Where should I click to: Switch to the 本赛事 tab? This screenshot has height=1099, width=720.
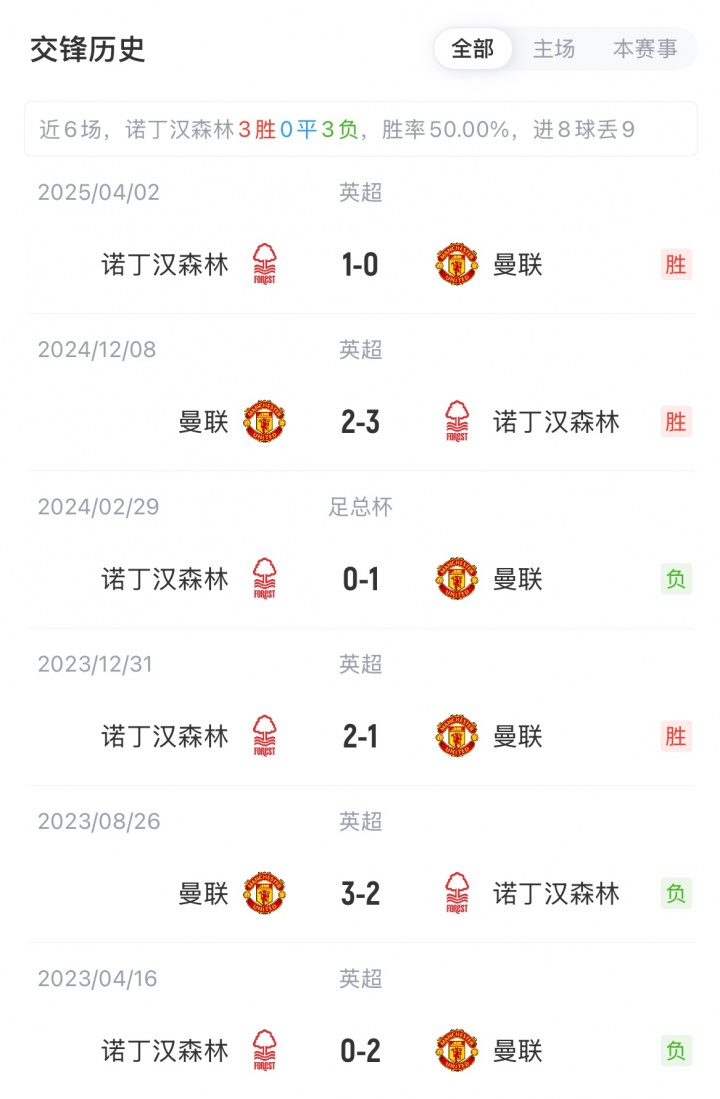pyautogui.click(x=644, y=49)
